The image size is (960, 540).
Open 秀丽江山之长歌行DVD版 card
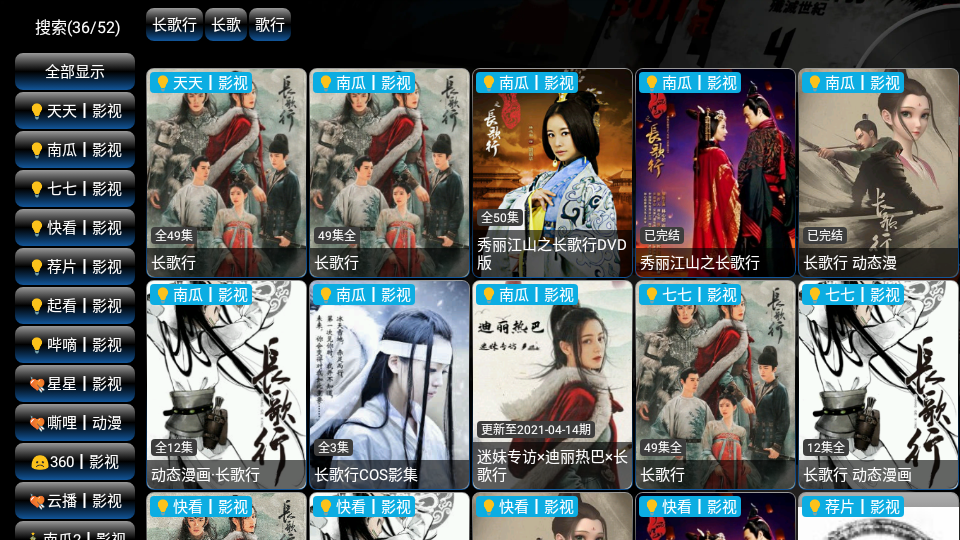(552, 172)
